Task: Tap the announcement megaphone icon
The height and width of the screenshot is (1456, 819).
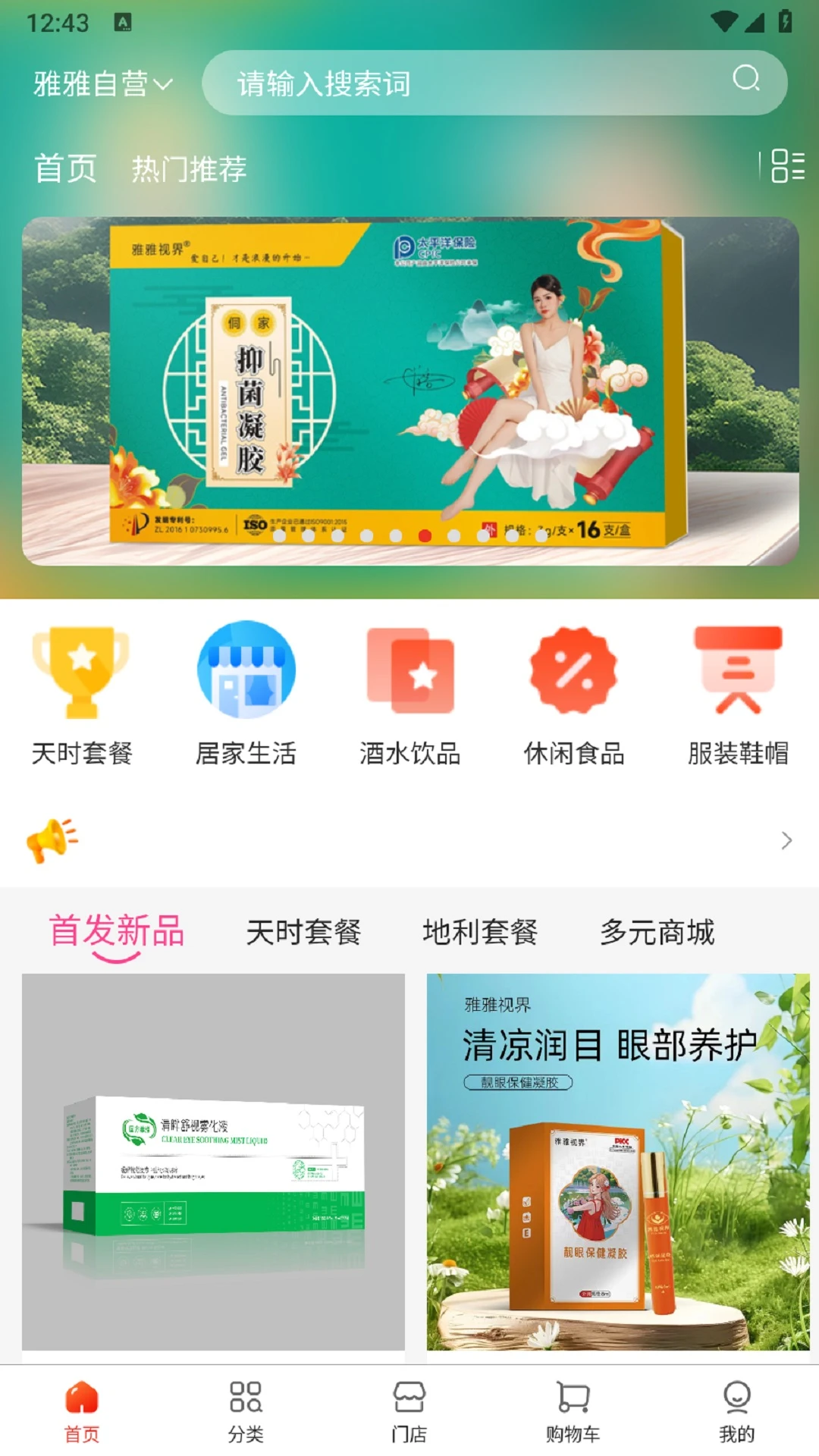Action: point(55,840)
